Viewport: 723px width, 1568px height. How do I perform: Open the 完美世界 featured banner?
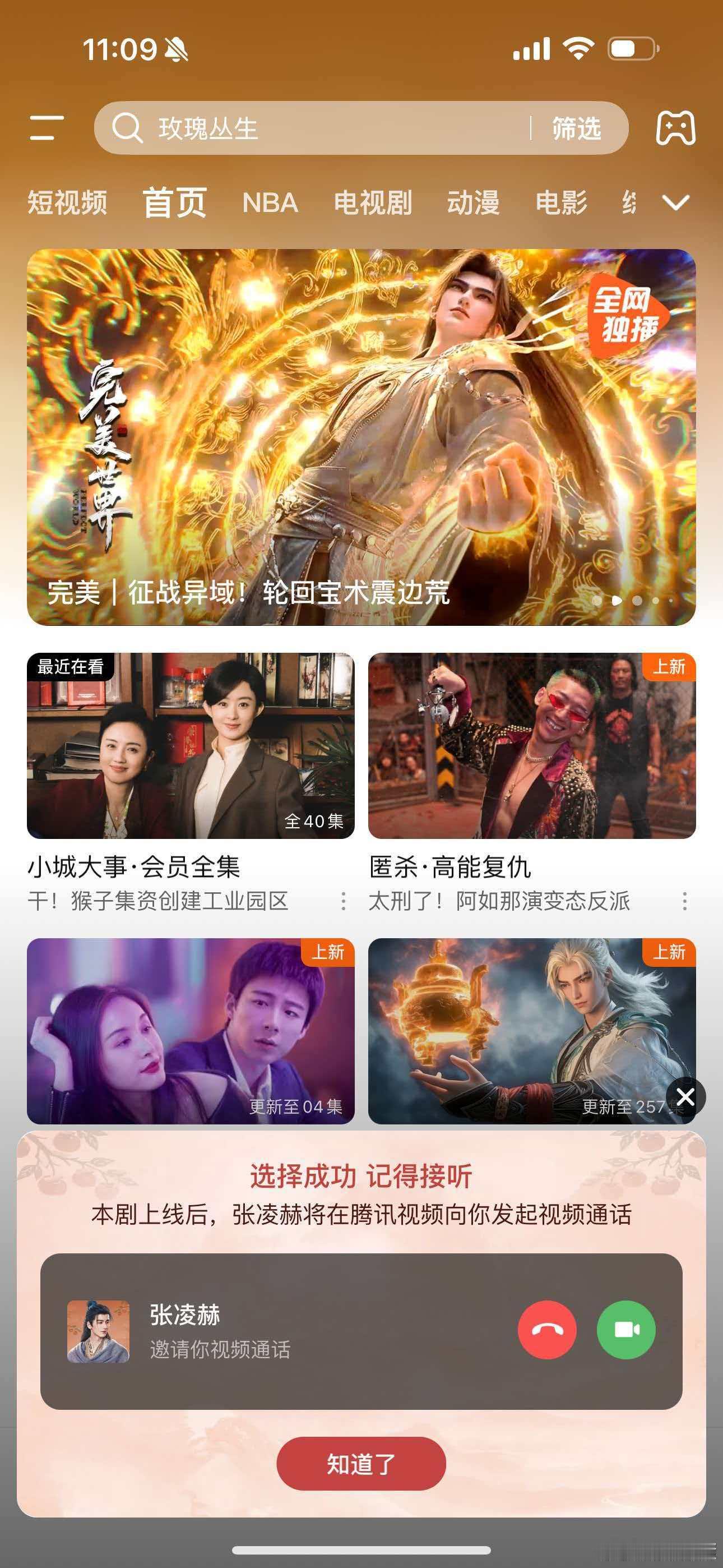coord(361,436)
